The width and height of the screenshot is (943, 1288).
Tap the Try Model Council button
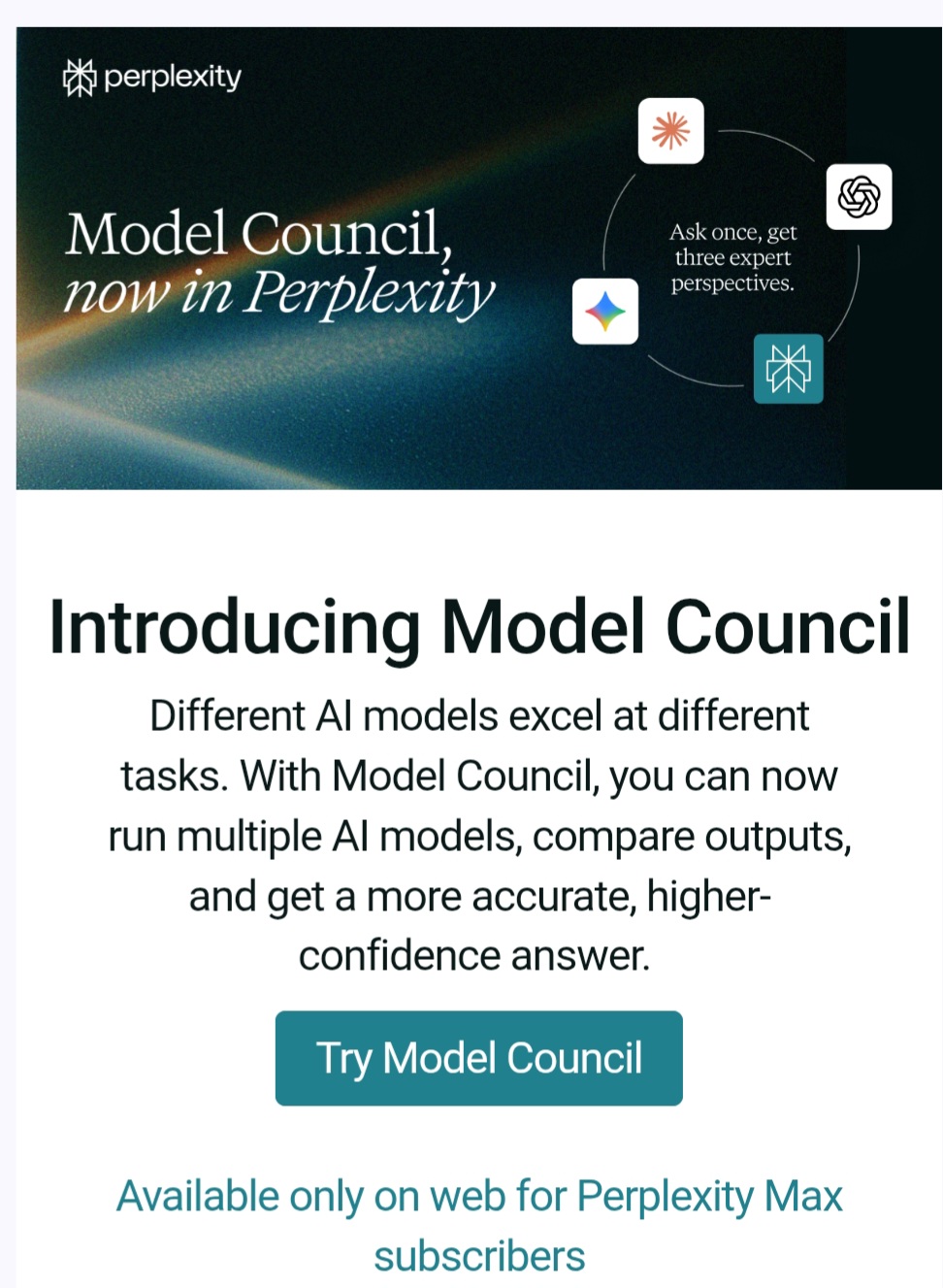(x=478, y=1058)
